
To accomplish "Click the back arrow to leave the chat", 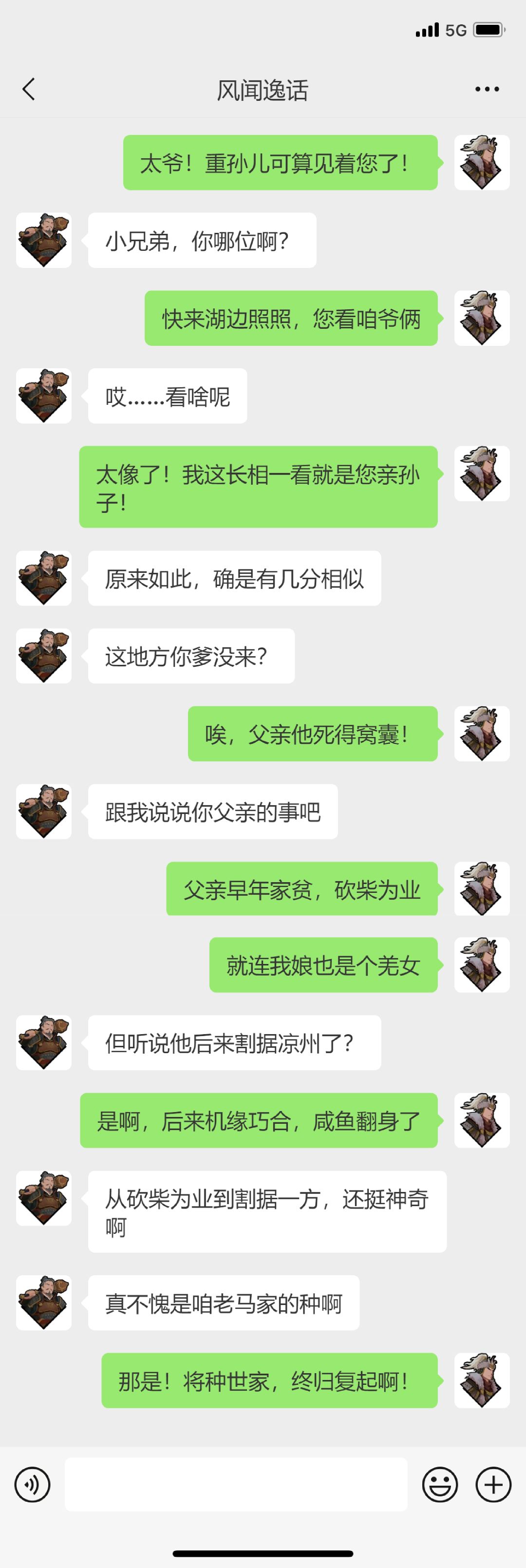I will pos(27,89).
